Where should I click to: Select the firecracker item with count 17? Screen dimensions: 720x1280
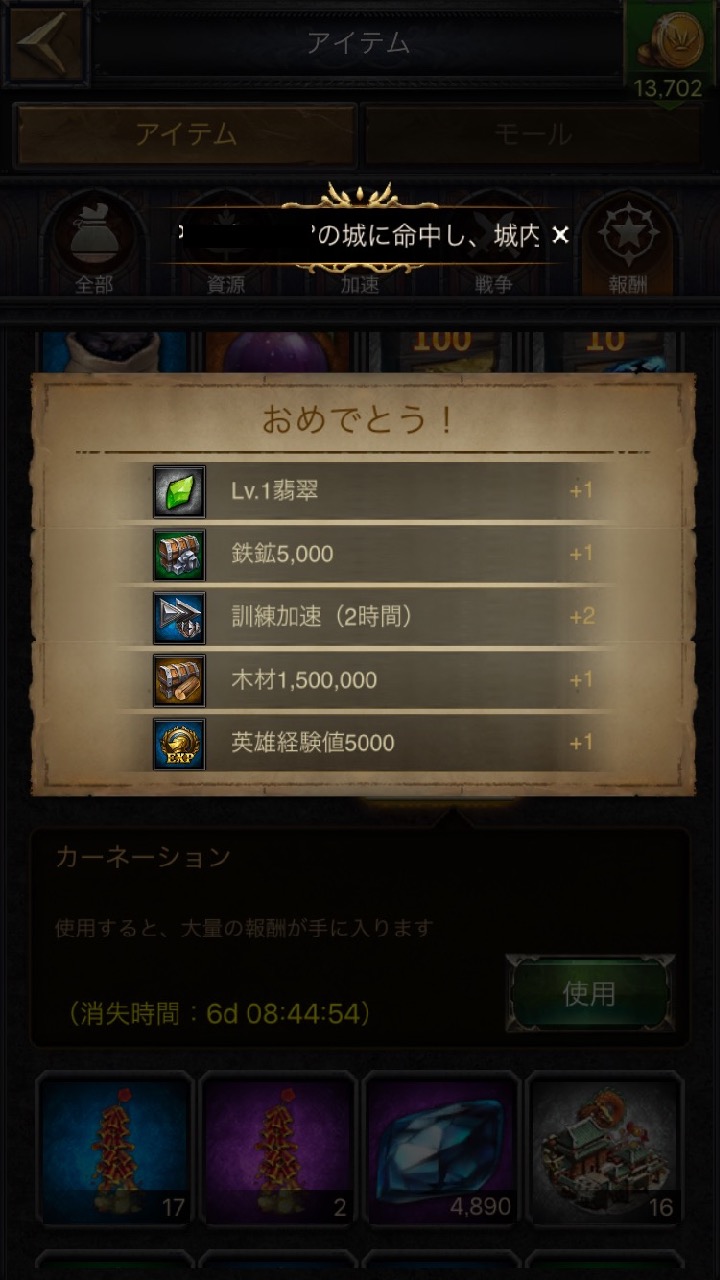pos(114,1150)
